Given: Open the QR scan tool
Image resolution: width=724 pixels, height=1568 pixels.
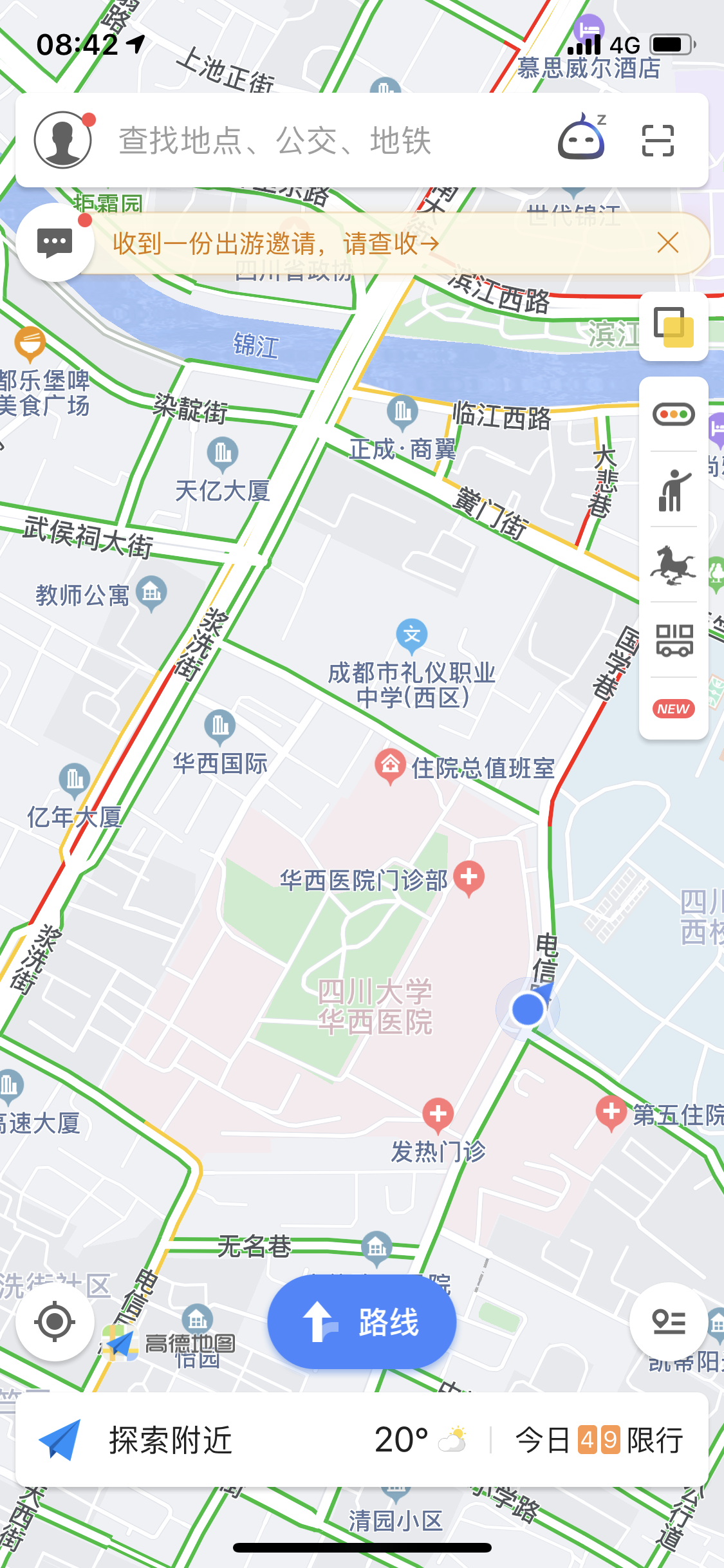Looking at the screenshot, I should tap(659, 140).
